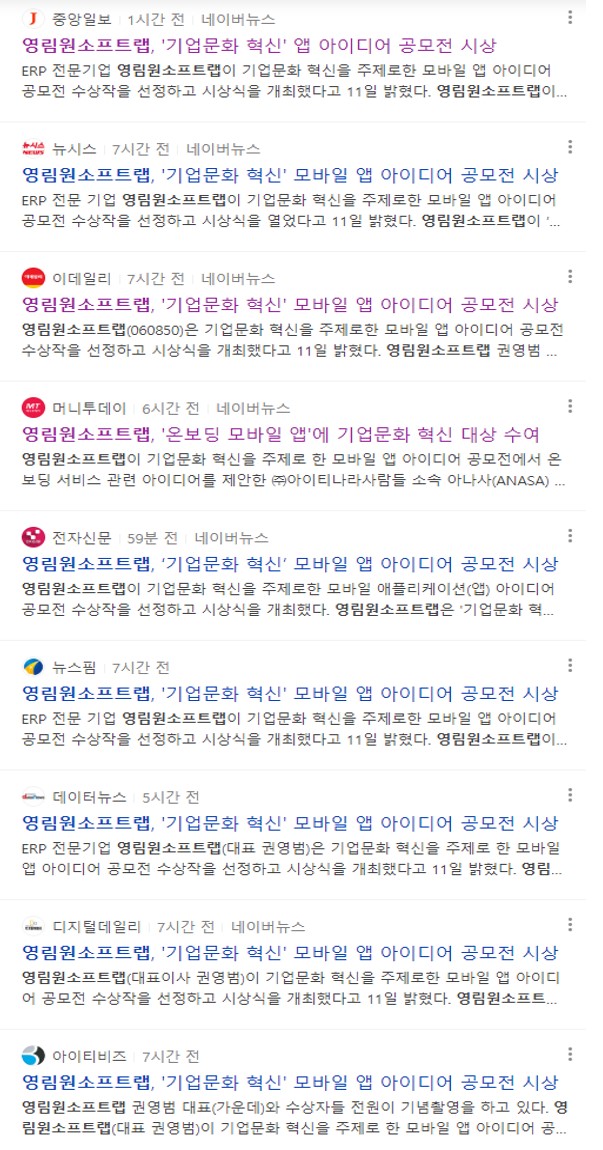Open overflow menu for 전자신문 result
Viewport: 603px width, 1150px height.
(570, 536)
